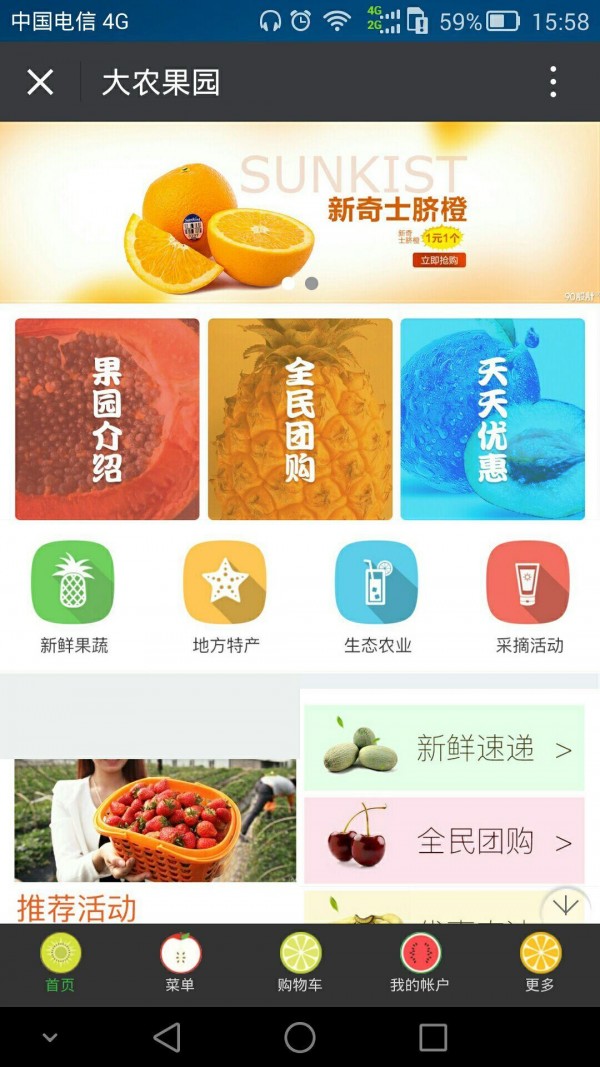Image resolution: width=600 pixels, height=1067 pixels.
Task: Open the Sunkist 新奇士脐橙 banner
Action: click(x=300, y=212)
